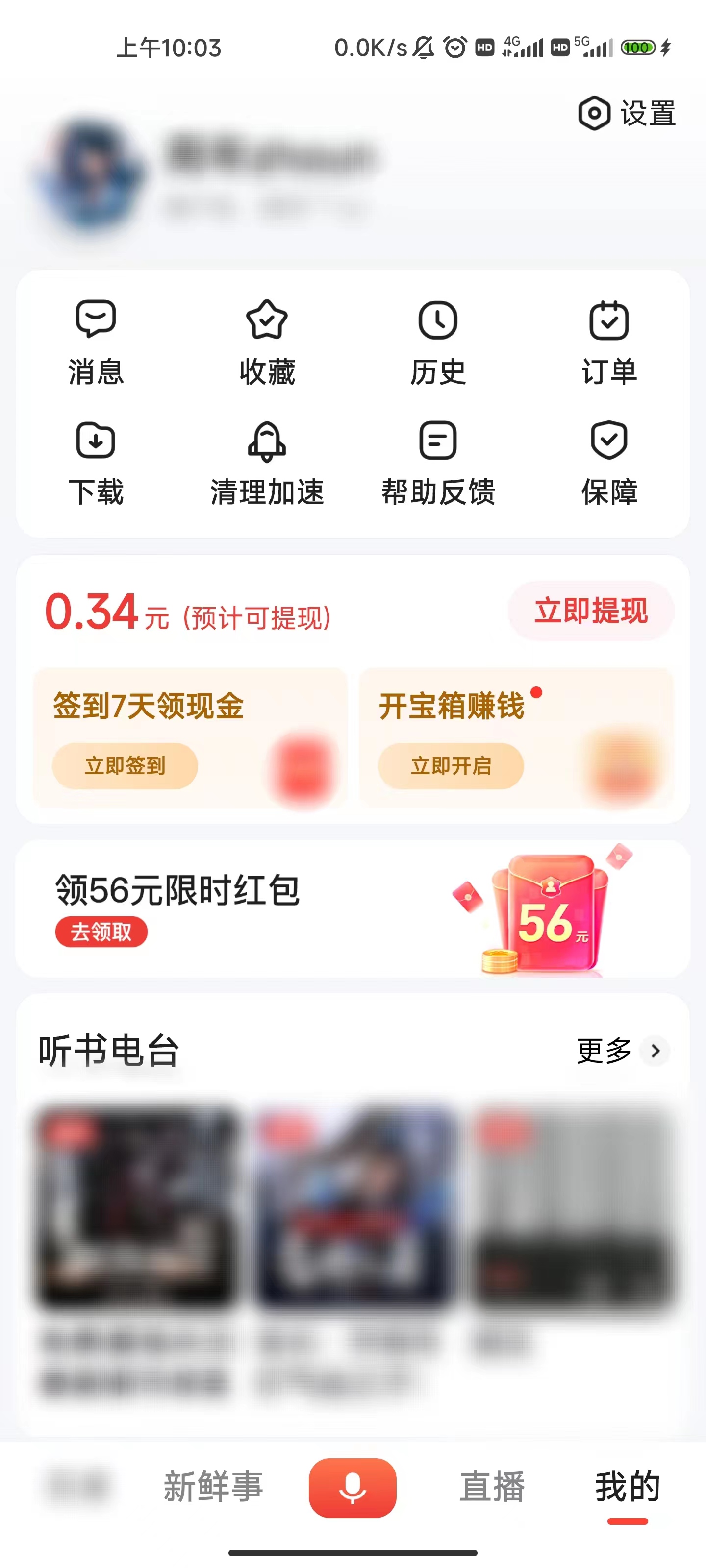Tap 立即签到 to check in
This screenshot has width=706, height=1568.
126,767
